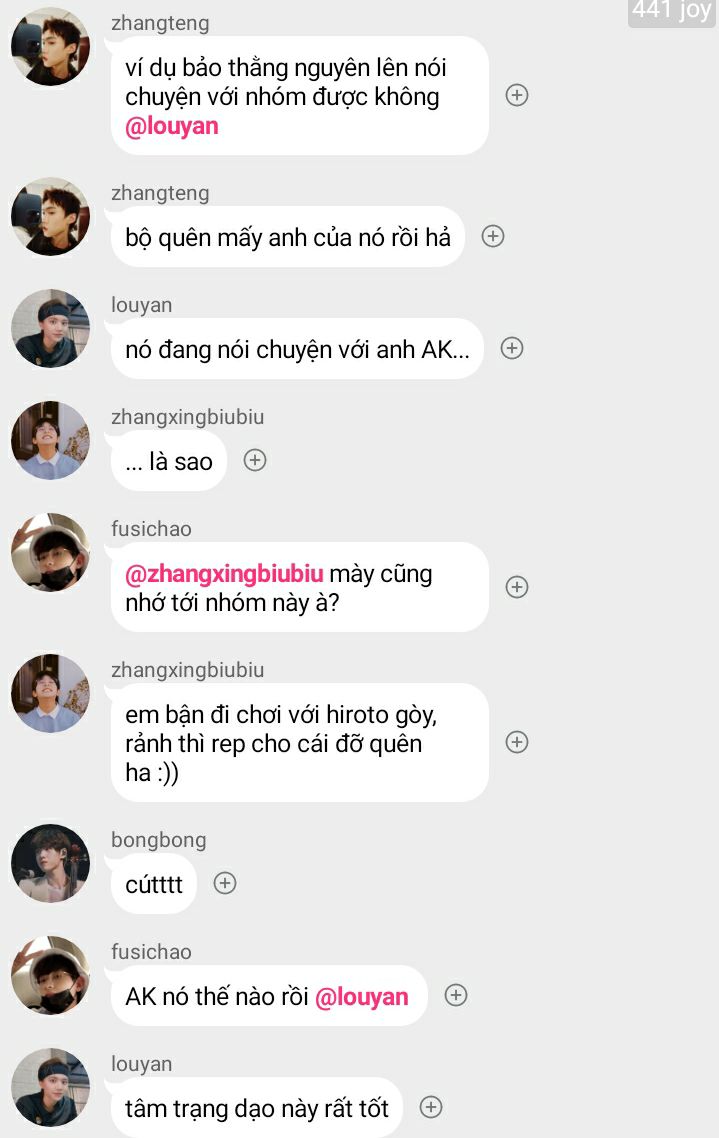Open plus icon beside "nó đang nói chuyện" message

point(512,348)
